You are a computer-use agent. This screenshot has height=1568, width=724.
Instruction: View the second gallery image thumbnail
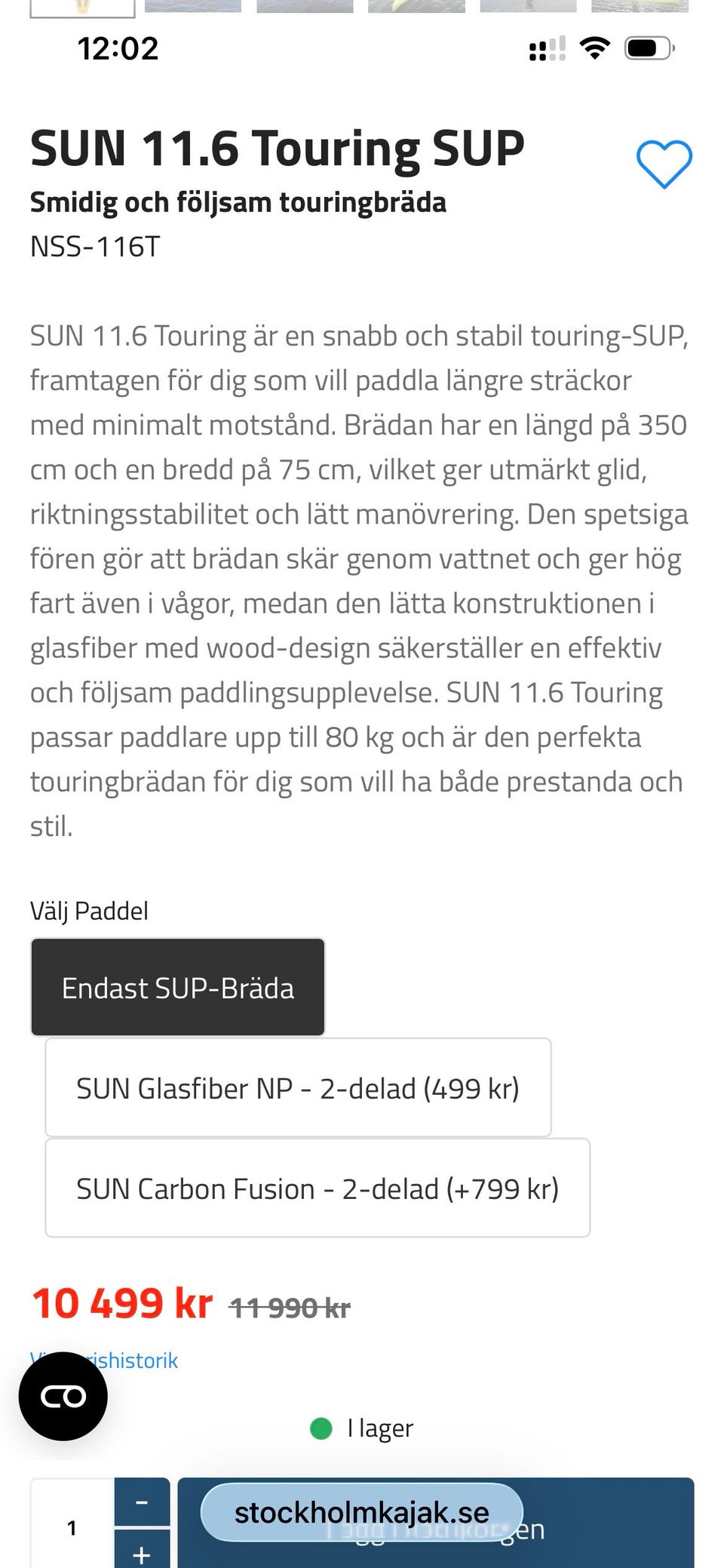[x=195, y=6]
